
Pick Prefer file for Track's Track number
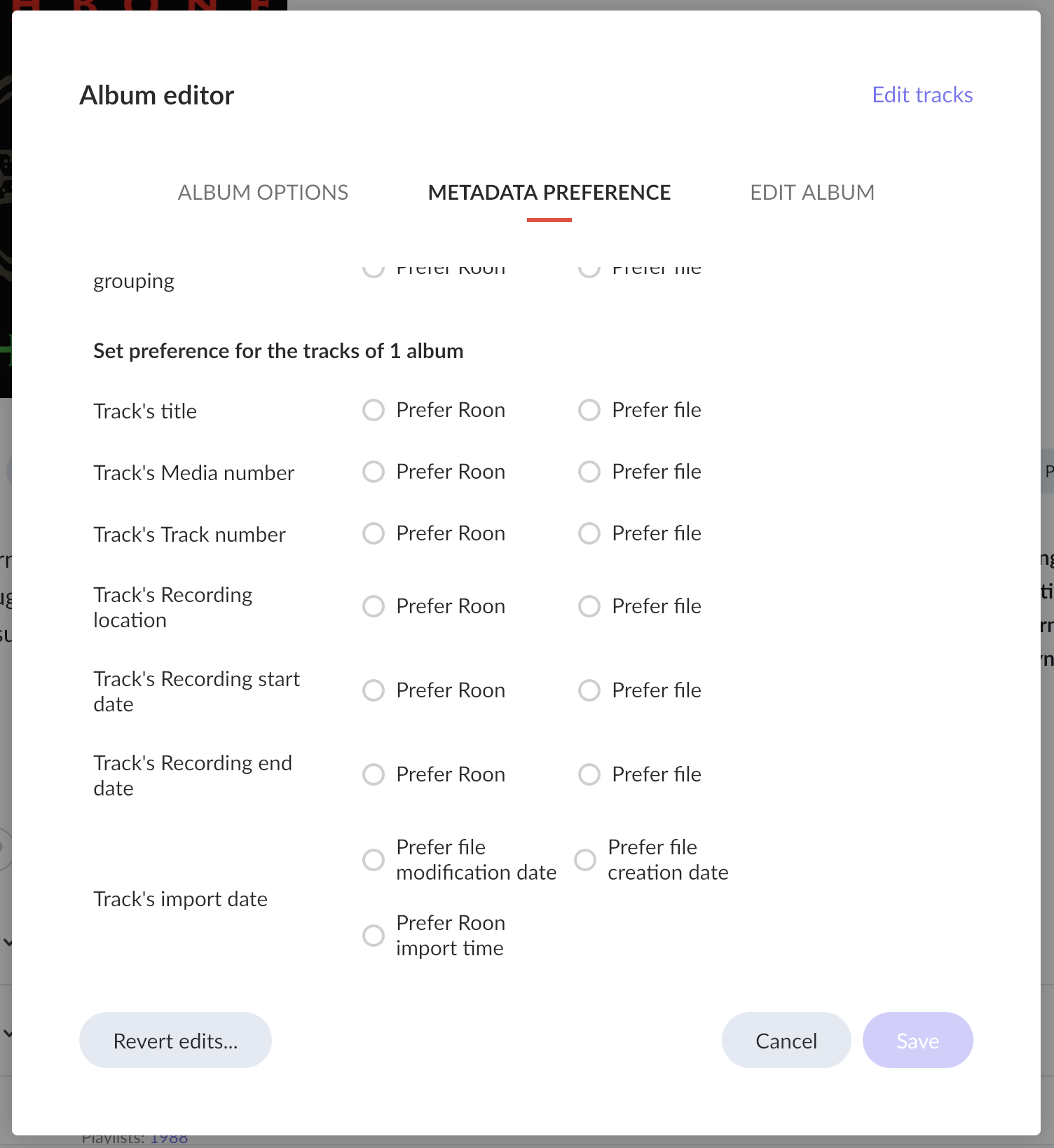coord(589,533)
